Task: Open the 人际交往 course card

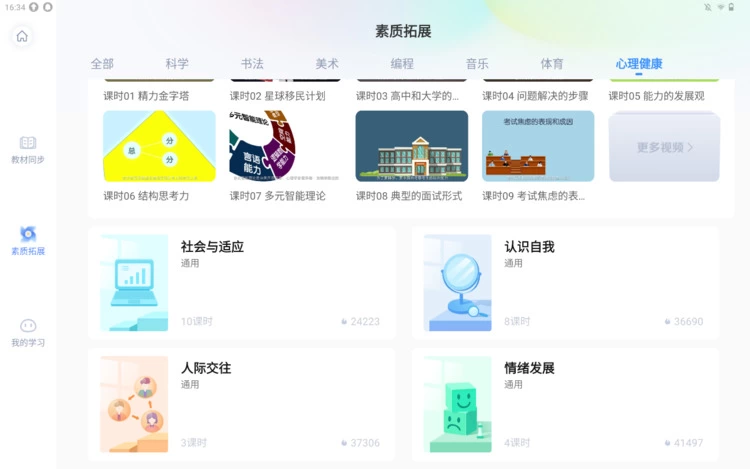Action: coord(241,404)
